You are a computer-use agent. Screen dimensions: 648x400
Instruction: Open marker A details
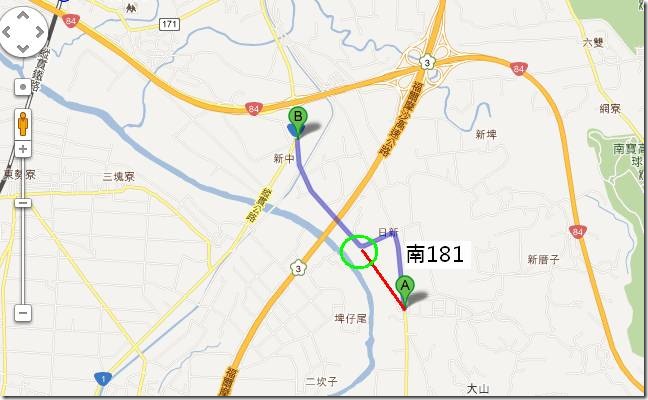405,286
